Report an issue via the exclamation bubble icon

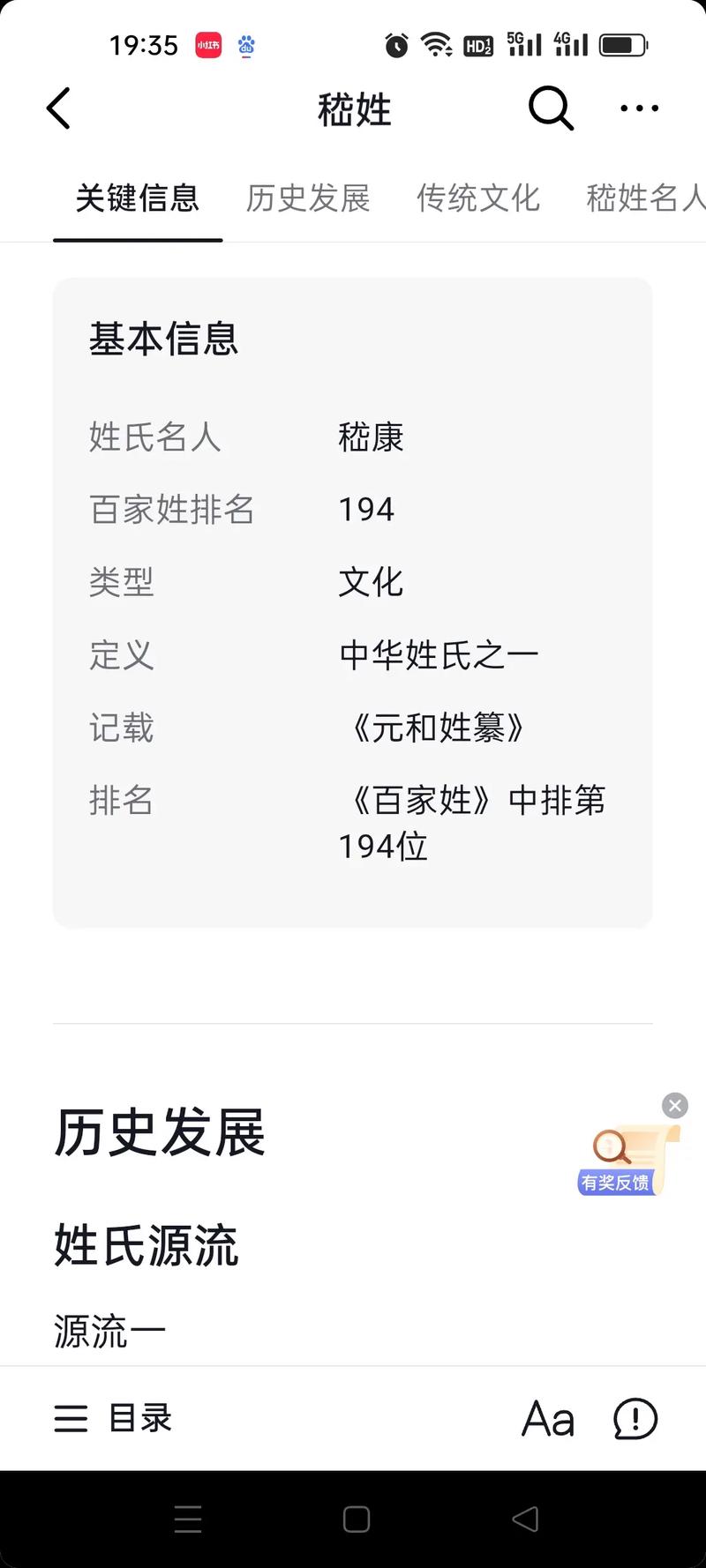click(x=635, y=1418)
